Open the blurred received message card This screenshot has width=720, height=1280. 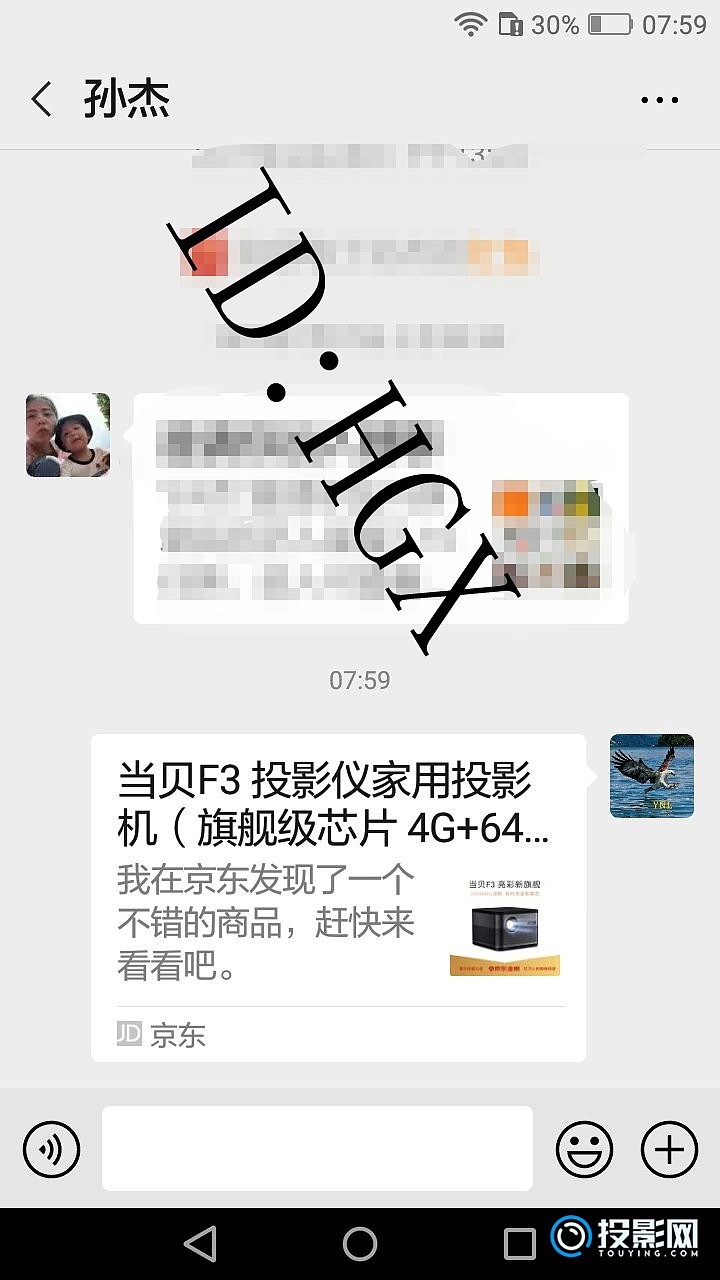coord(380,508)
